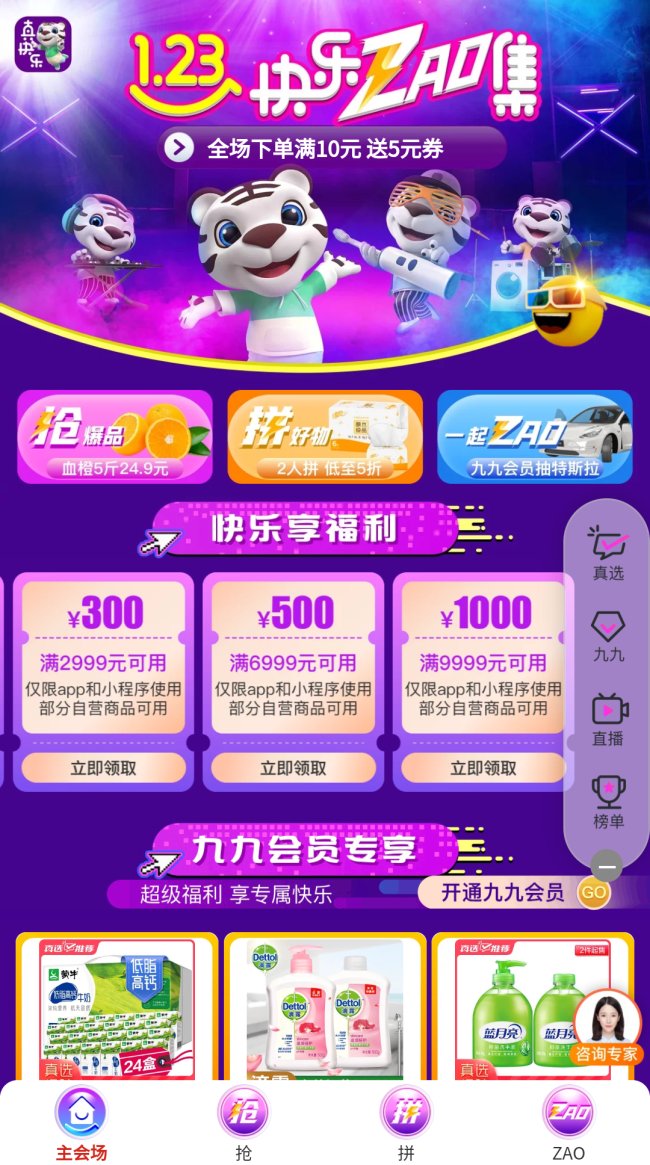Open the Dettol hand wash product card
Image resolution: width=650 pixels, height=1165 pixels.
[x=324, y=1010]
